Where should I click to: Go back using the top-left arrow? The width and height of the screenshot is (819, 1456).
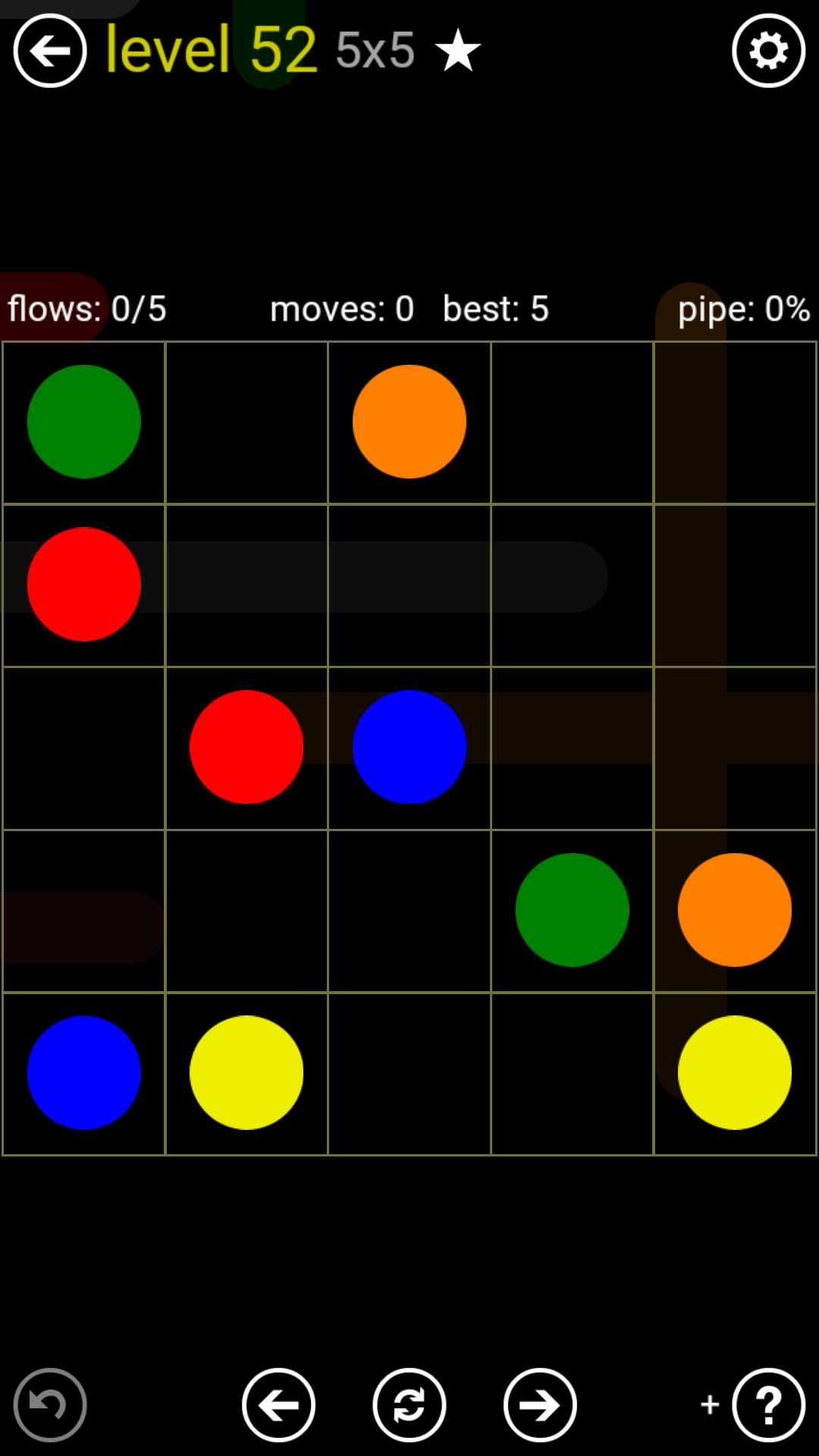click(x=50, y=51)
